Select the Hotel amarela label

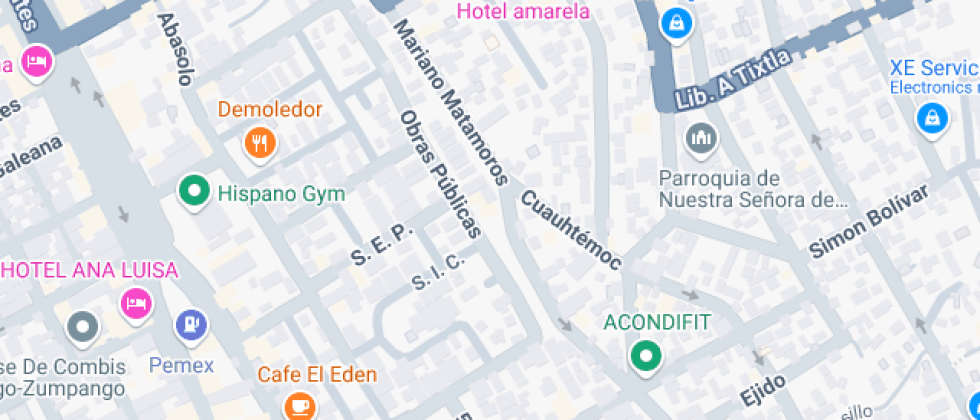(523, 12)
